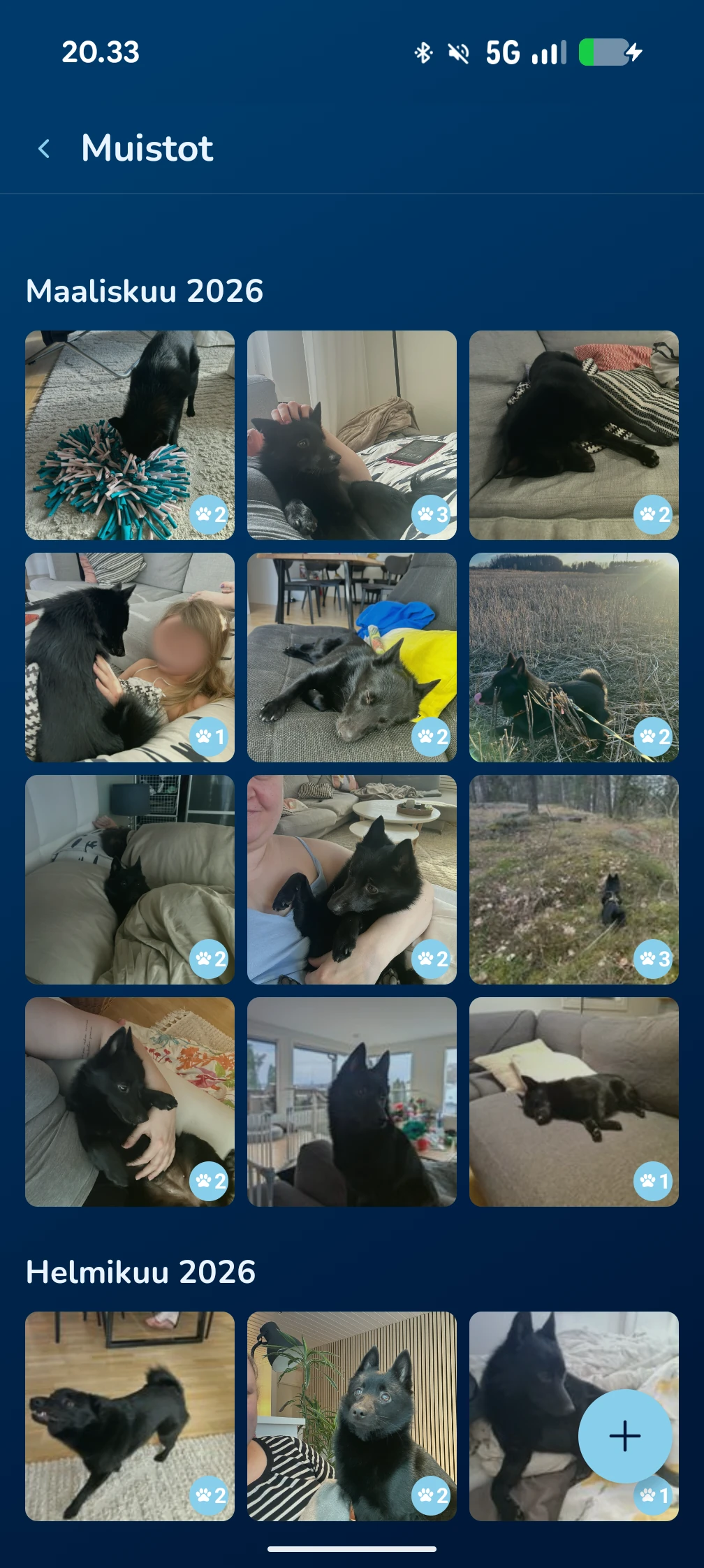This screenshot has height=1568, width=704.
Task: Open photo of dog by striped pillow
Action: [573, 435]
